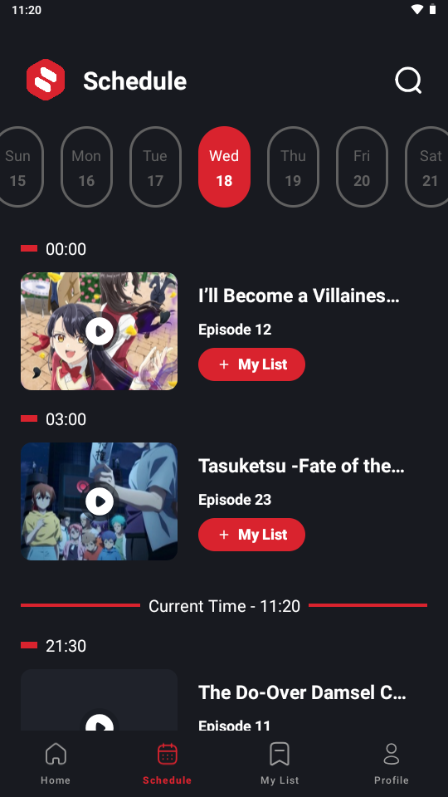Open the search icon
The width and height of the screenshot is (448, 797).
408,81
